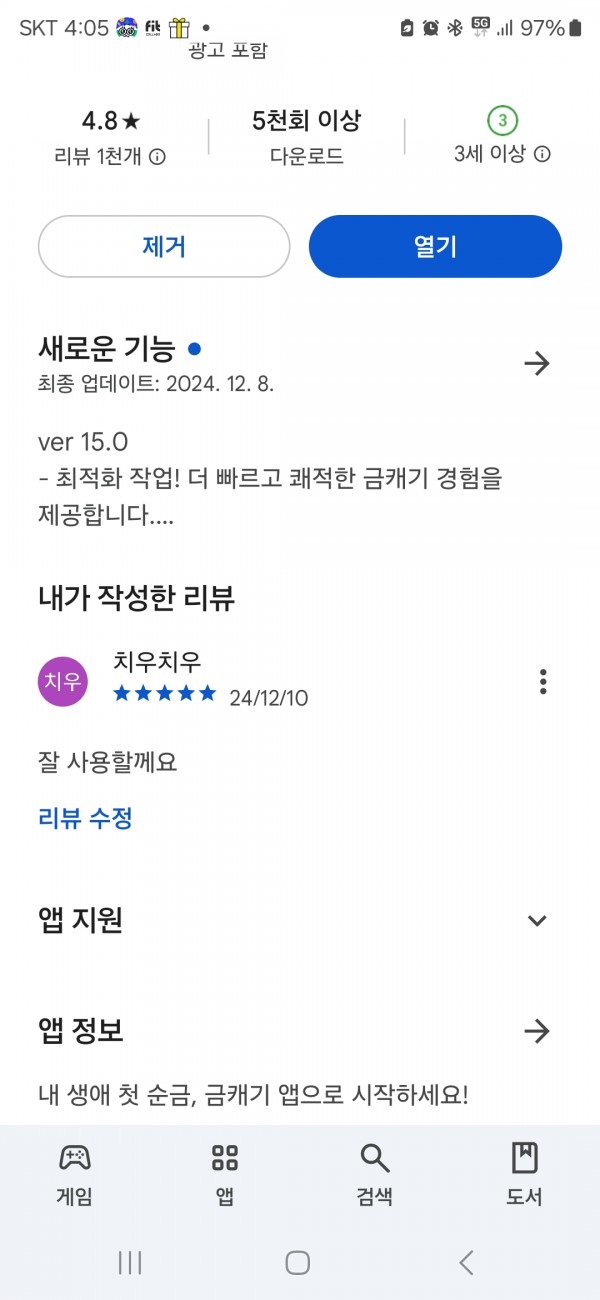Viewport: 600px width, 1300px height.
Task: Open overflow menu on 치우치우 review
Action: 543,682
